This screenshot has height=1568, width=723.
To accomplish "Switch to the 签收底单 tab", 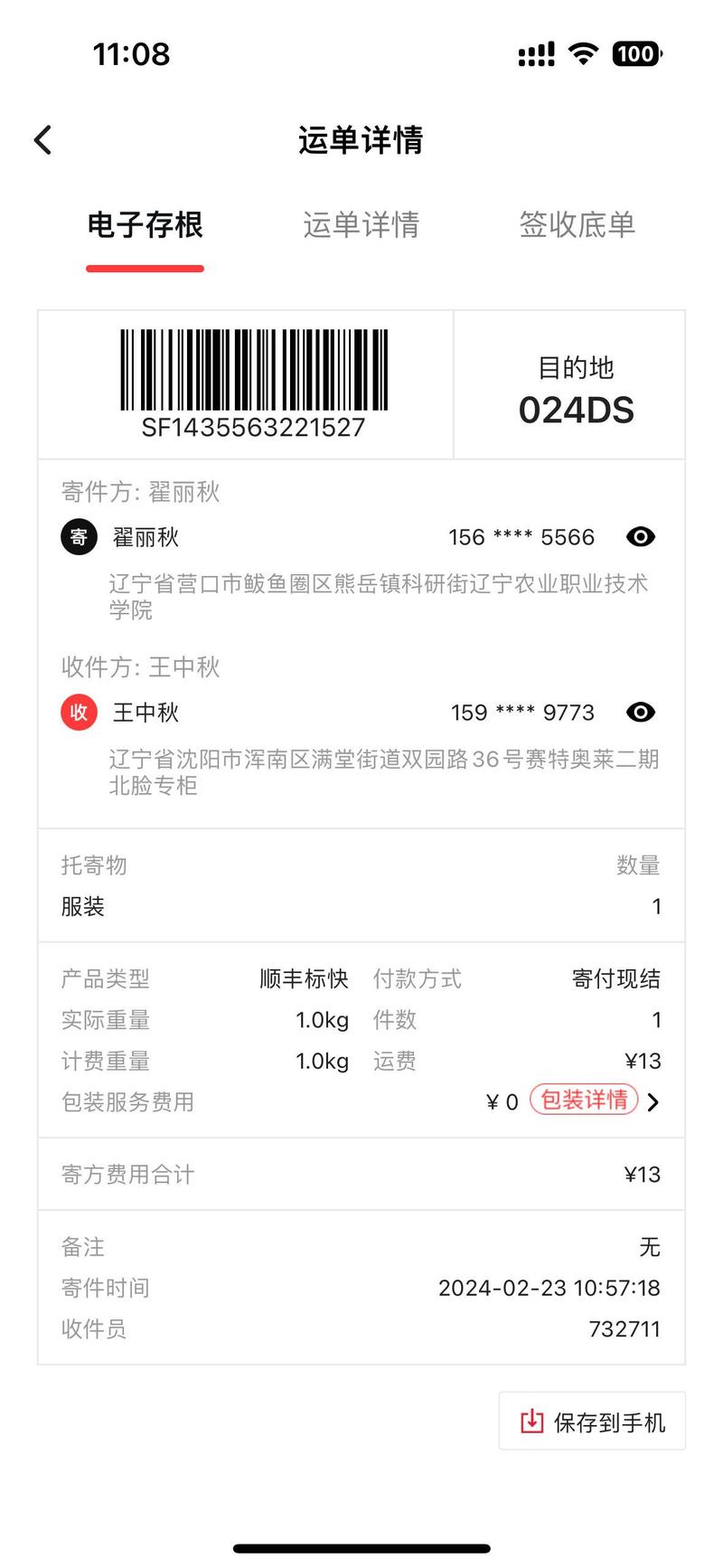I will 577,227.
